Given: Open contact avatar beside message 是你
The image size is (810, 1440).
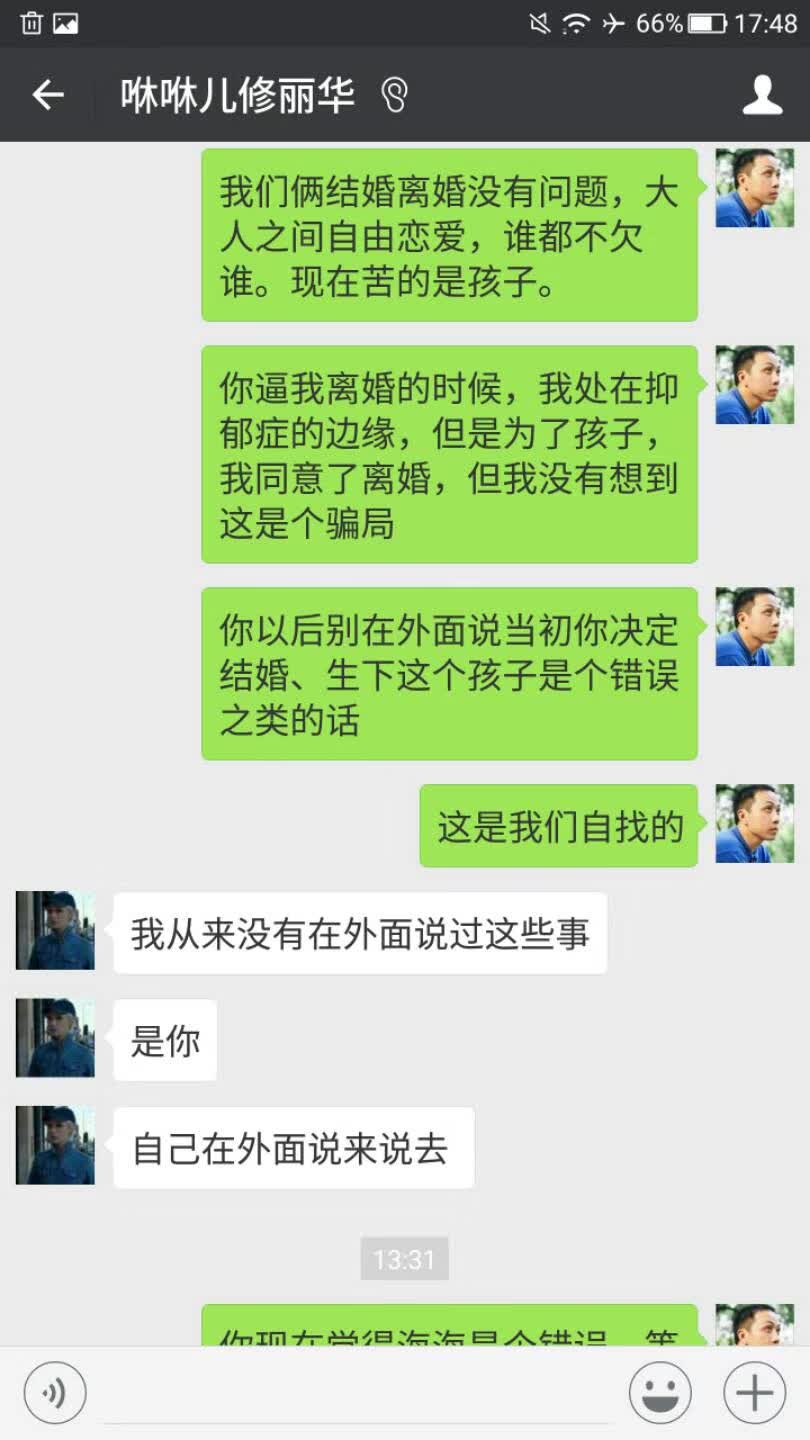Looking at the screenshot, I should coord(55,1038).
